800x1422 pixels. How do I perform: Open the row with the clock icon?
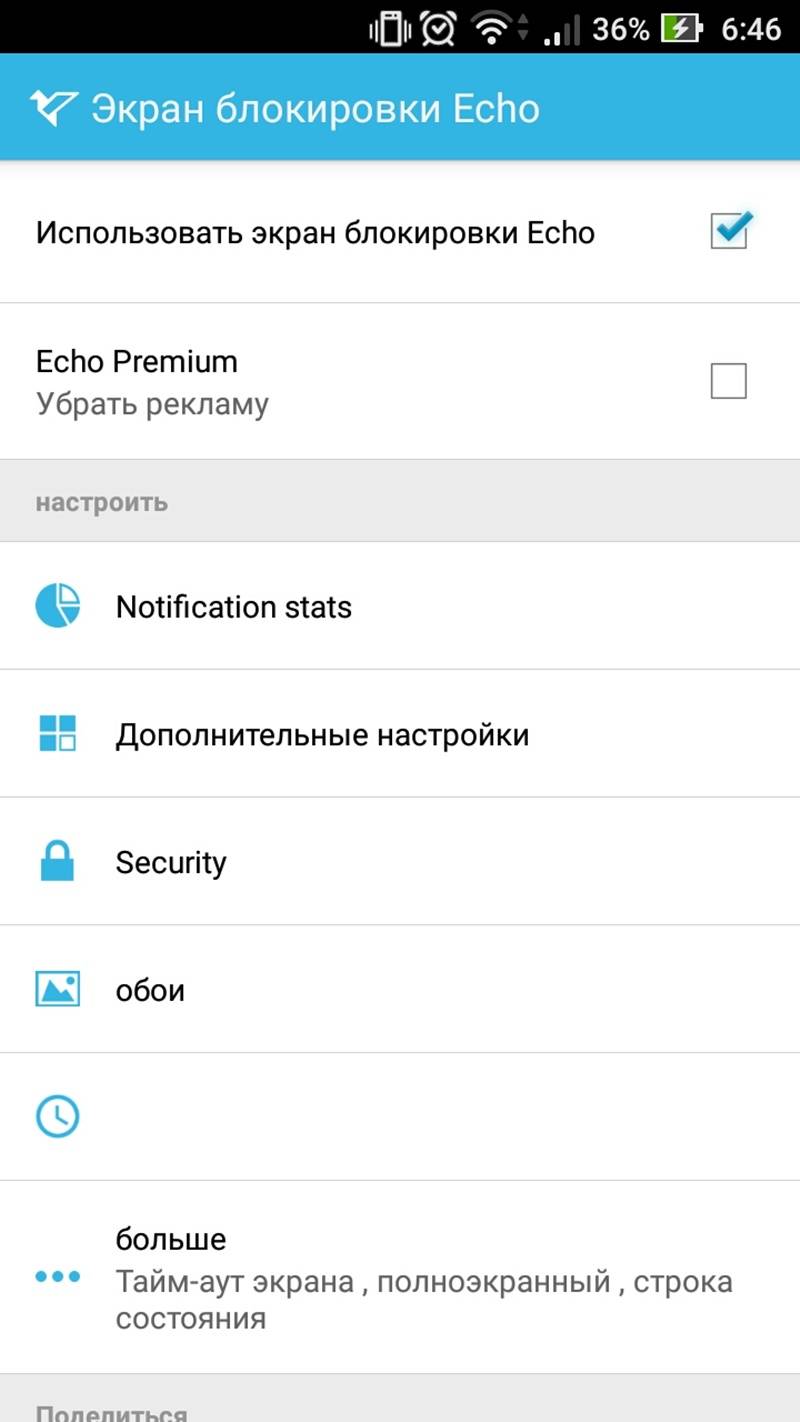click(400, 1117)
